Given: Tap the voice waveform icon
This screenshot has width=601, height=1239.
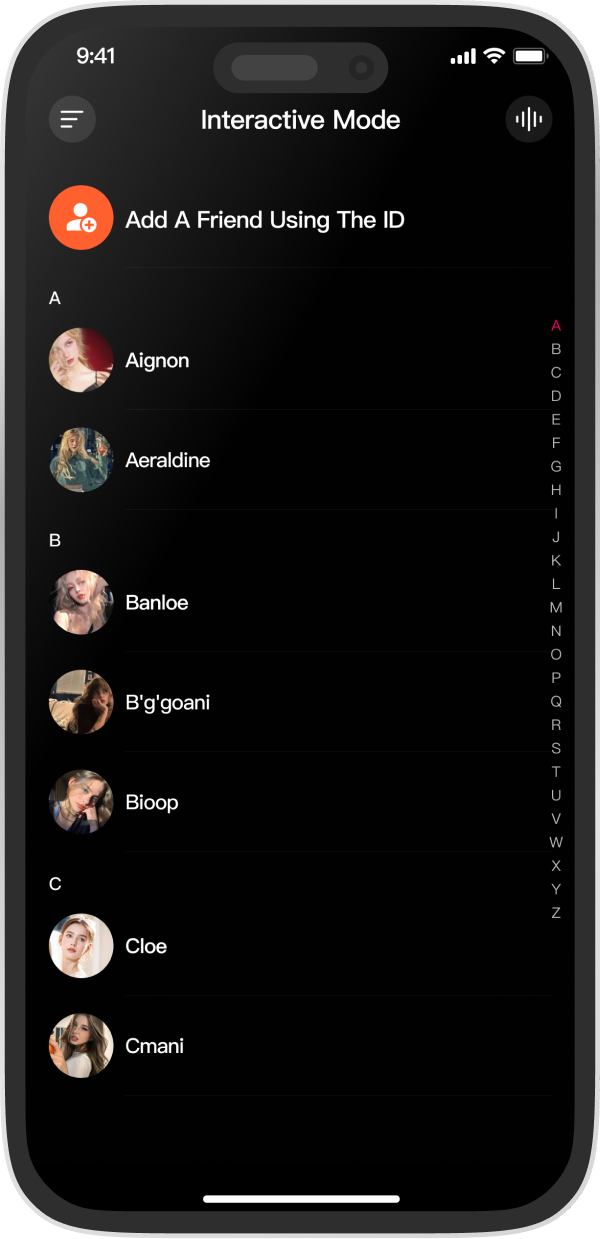Looking at the screenshot, I should pyautogui.click(x=528, y=120).
